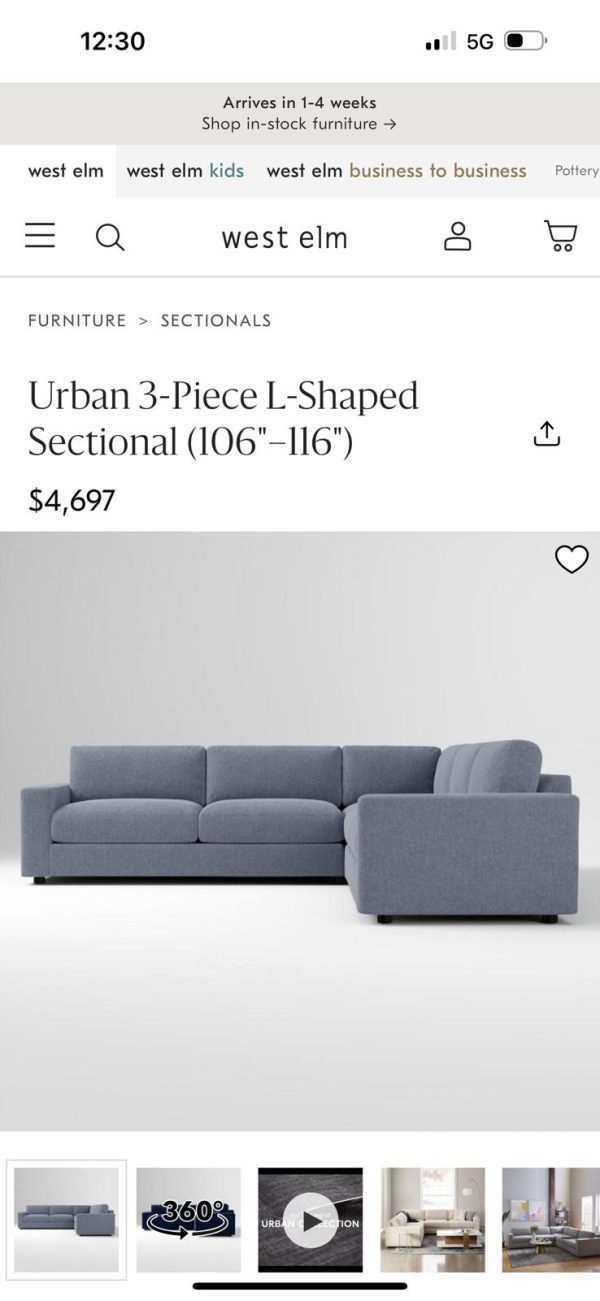Open the search magnifier

(110, 237)
